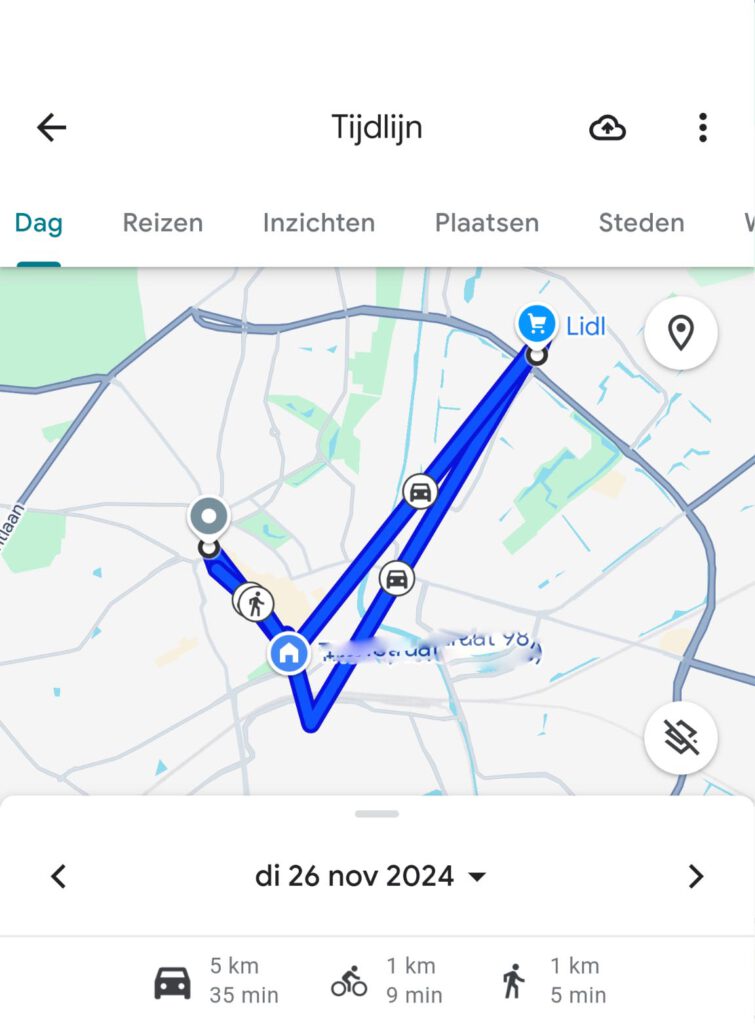Go to the previous day
The width and height of the screenshot is (755, 1024).
(59, 877)
